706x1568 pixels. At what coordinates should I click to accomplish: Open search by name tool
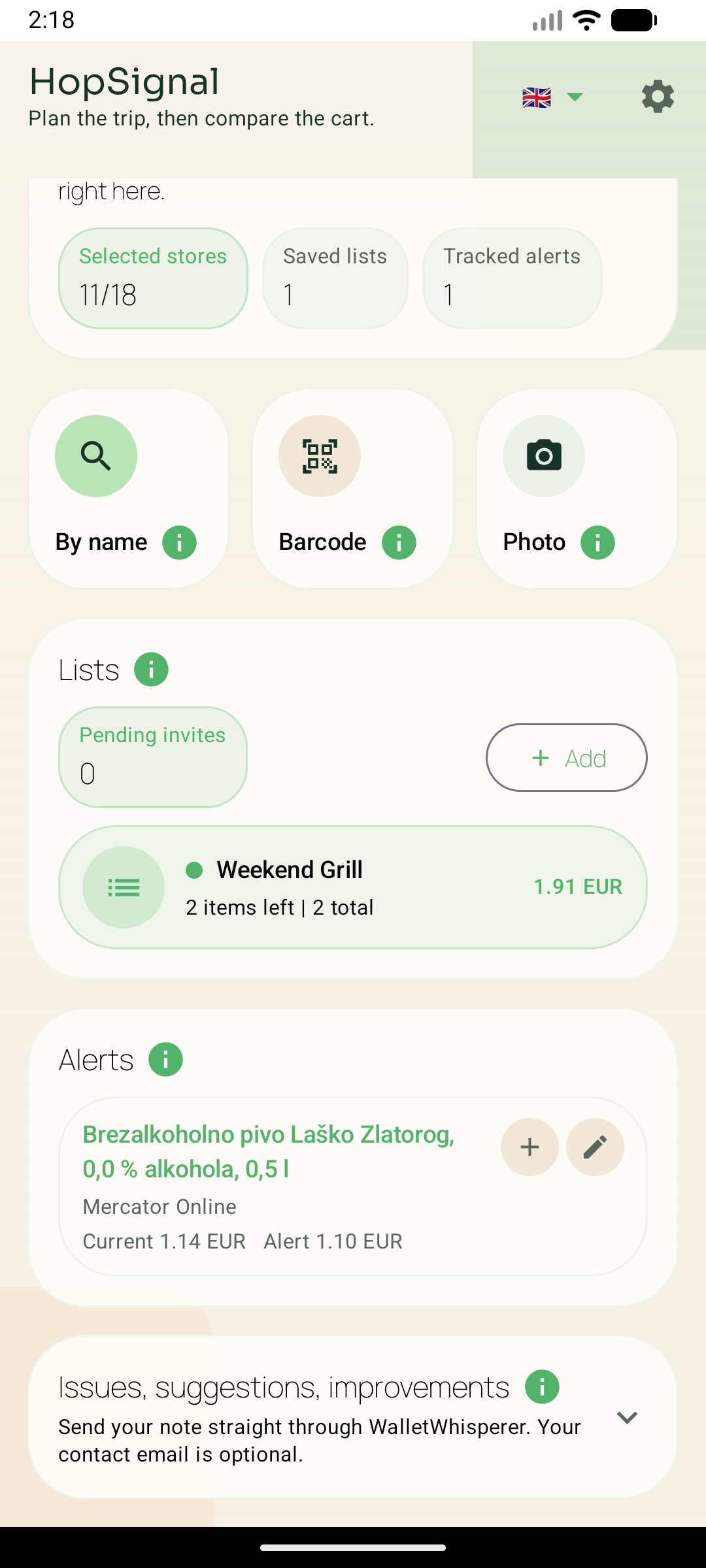point(96,455)
